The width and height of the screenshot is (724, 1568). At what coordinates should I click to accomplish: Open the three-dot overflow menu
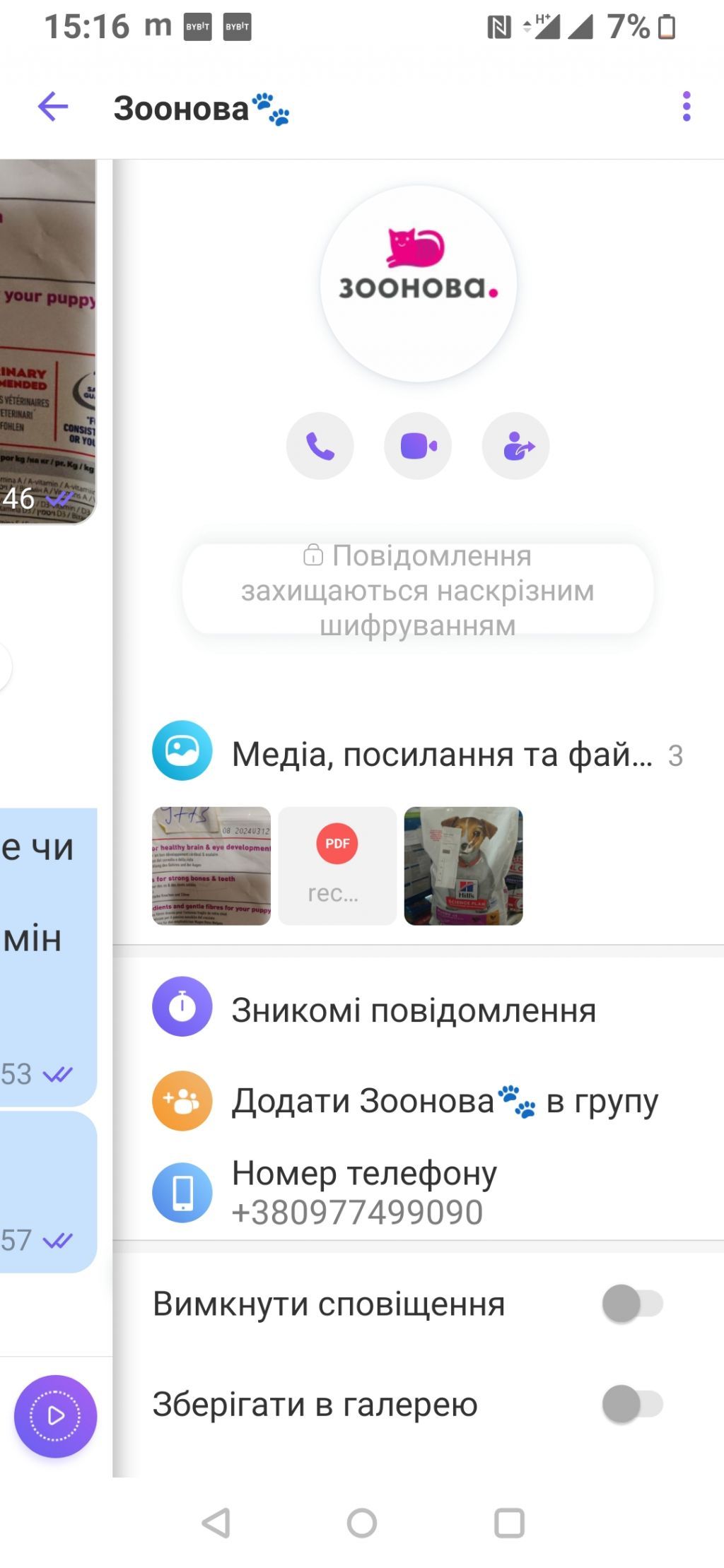point(686,107)
